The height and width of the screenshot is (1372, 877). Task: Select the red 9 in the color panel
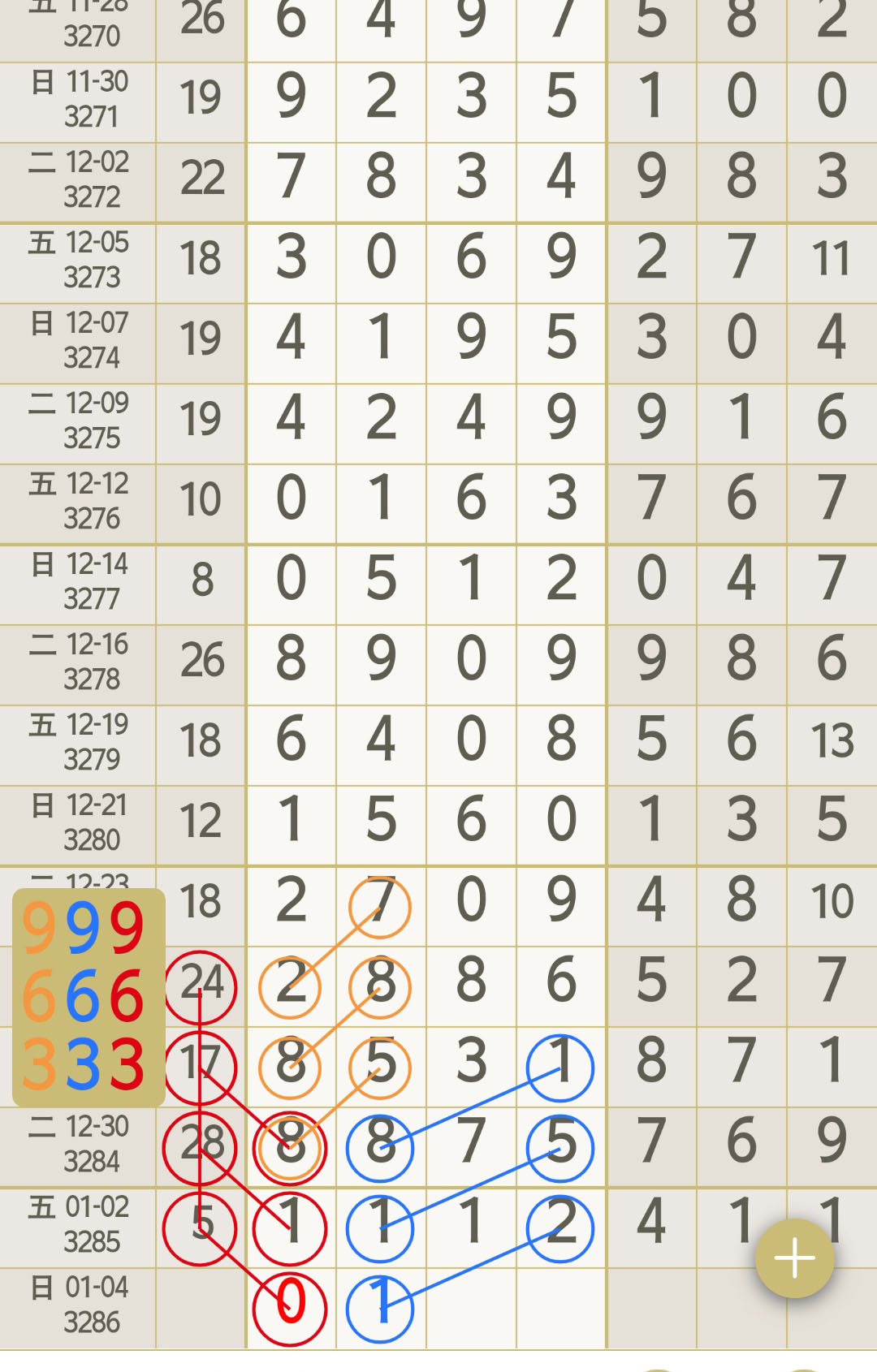(127, 928)
